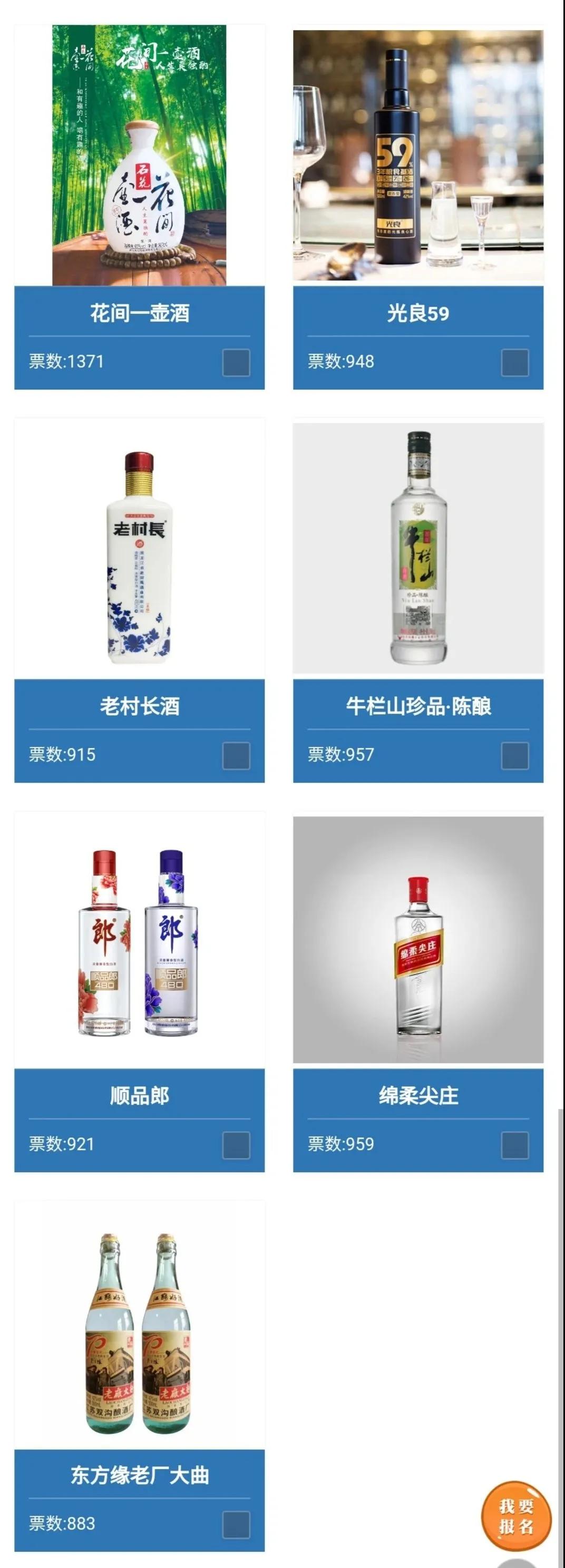
Task: Select 顺品郎 vote checkbox
Action: coord(236,1145)
